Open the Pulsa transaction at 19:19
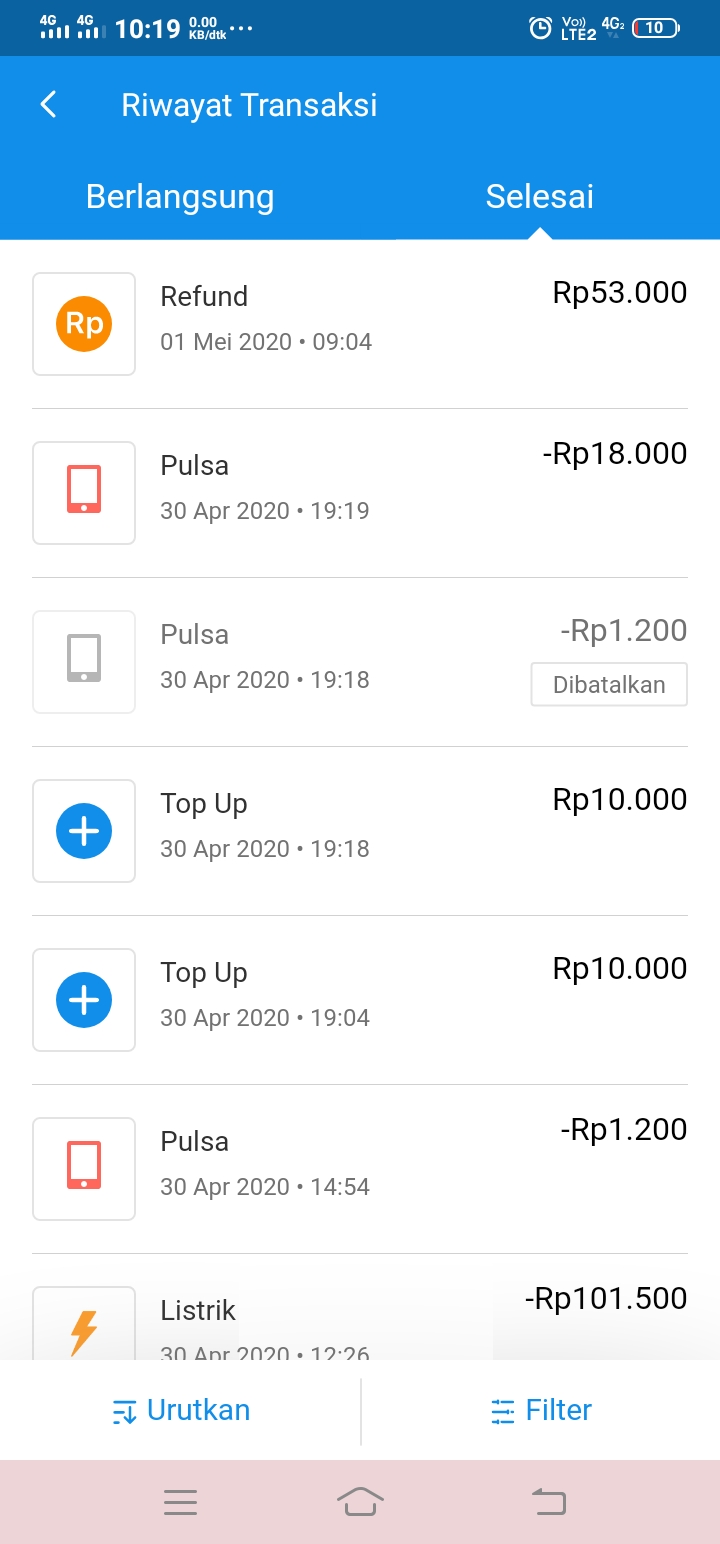 point(360,493)
